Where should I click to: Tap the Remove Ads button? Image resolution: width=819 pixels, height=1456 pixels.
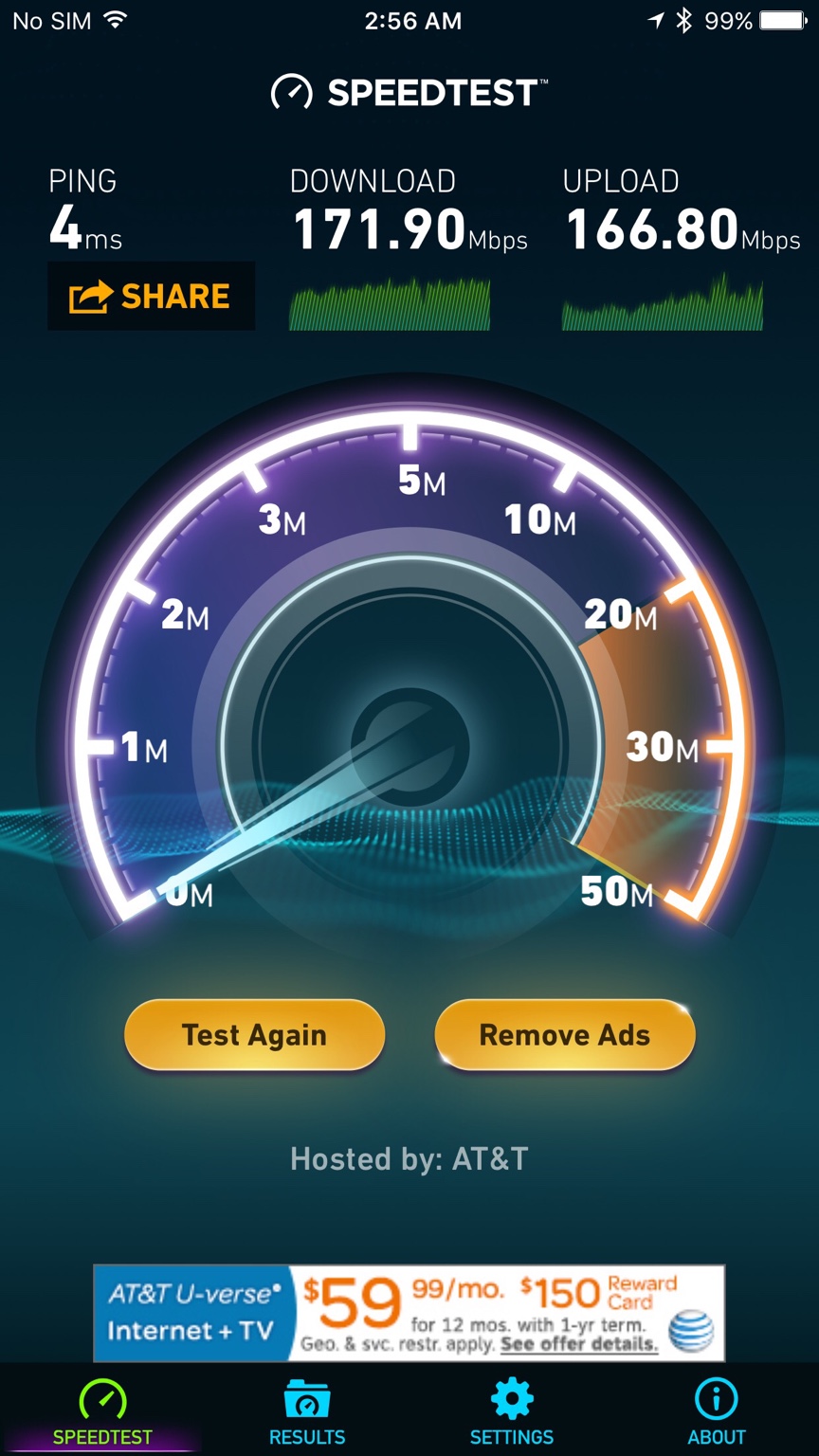click(565, 1035)
